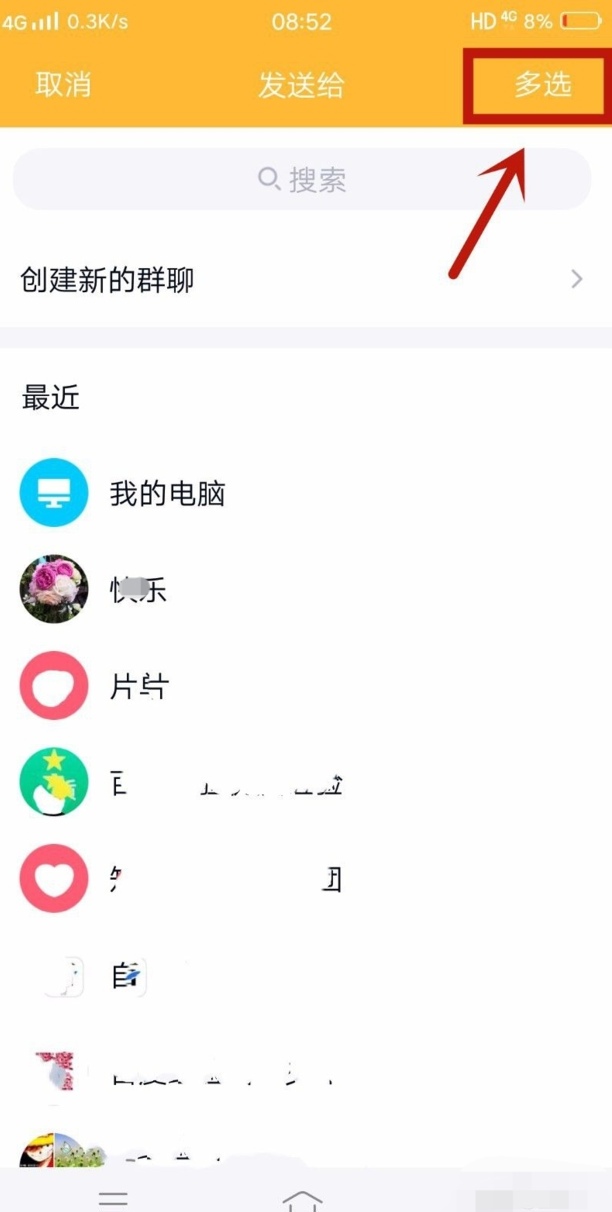
Task: Open recent apps menu button
Action: (113, 1198)
